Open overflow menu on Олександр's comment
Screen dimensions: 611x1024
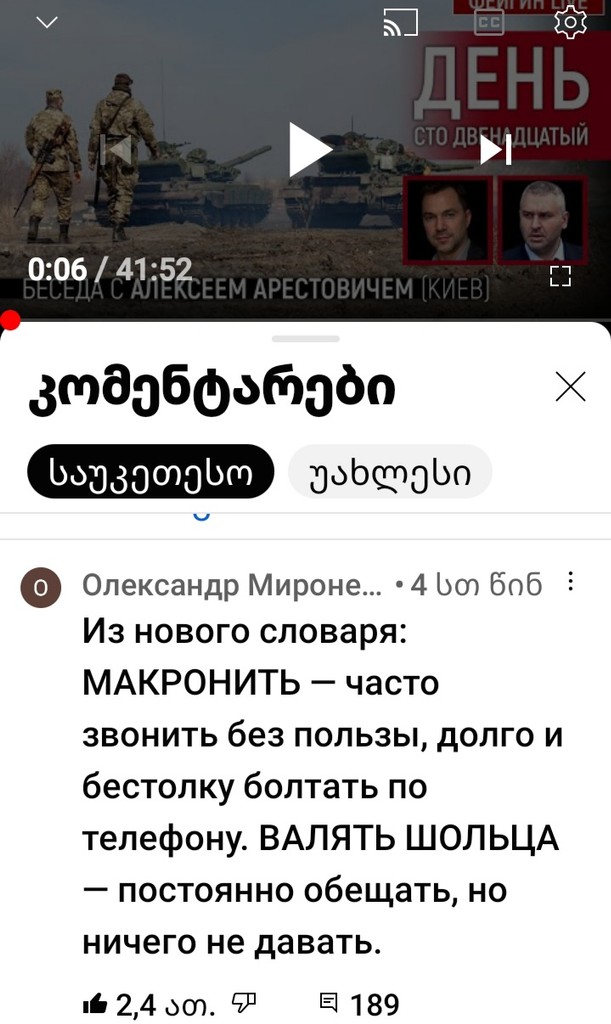point(571,583)
